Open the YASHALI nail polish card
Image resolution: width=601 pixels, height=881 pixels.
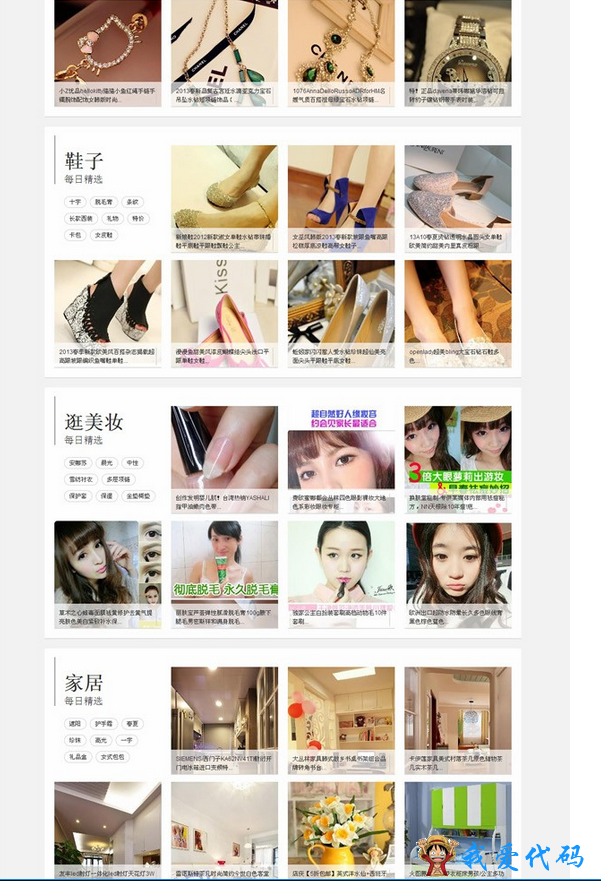coord(224,453)
